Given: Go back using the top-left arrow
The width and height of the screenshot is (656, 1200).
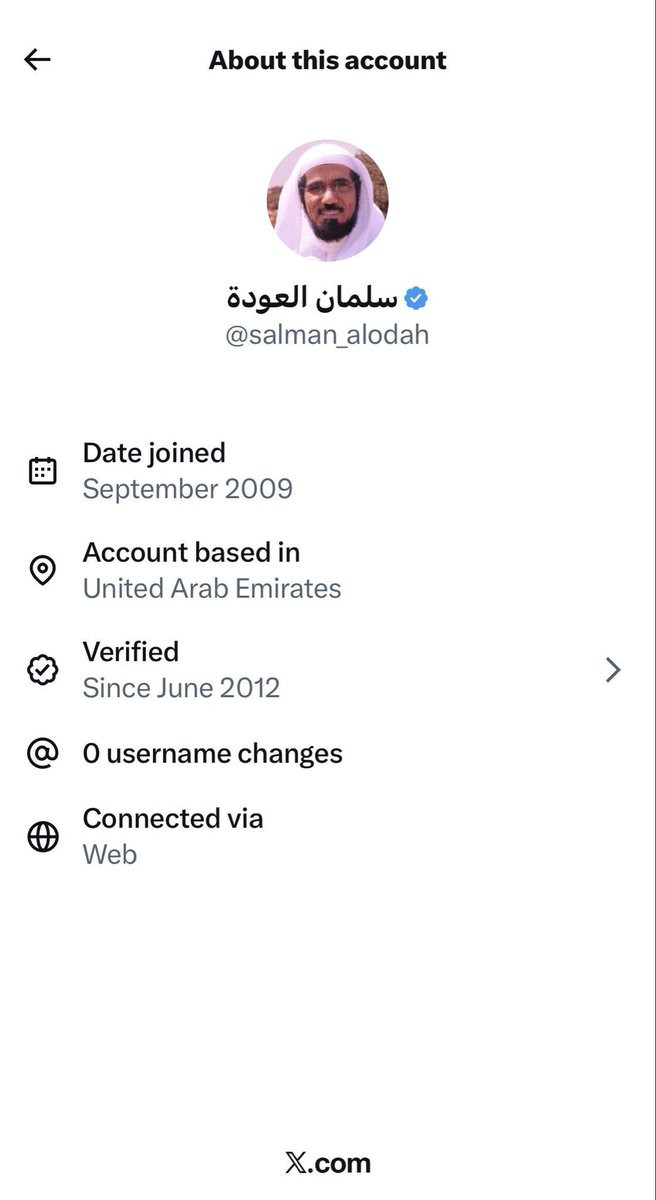Looking at the screenshot, I should tap(37, 60).
